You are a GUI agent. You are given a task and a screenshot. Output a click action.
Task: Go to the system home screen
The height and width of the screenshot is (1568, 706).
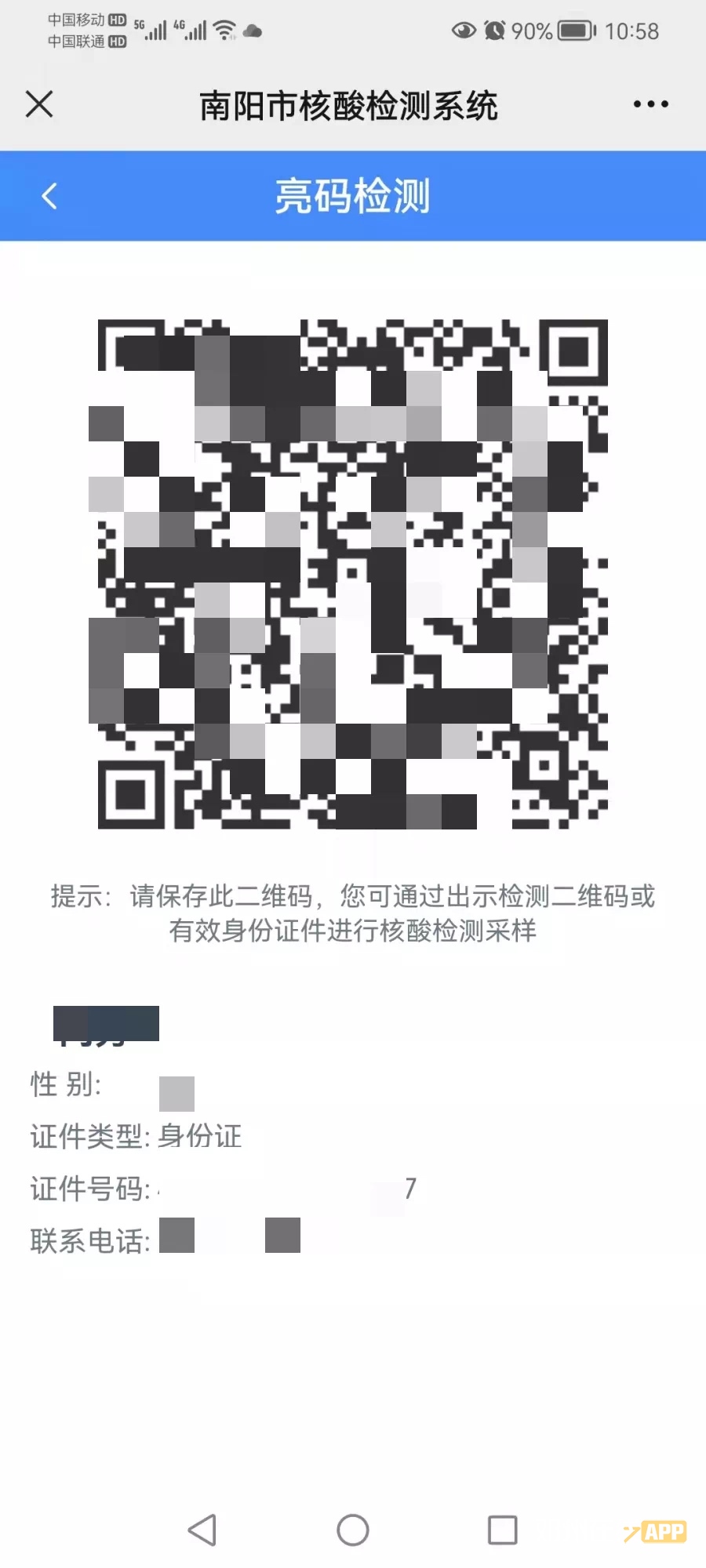coord(353,1530)
